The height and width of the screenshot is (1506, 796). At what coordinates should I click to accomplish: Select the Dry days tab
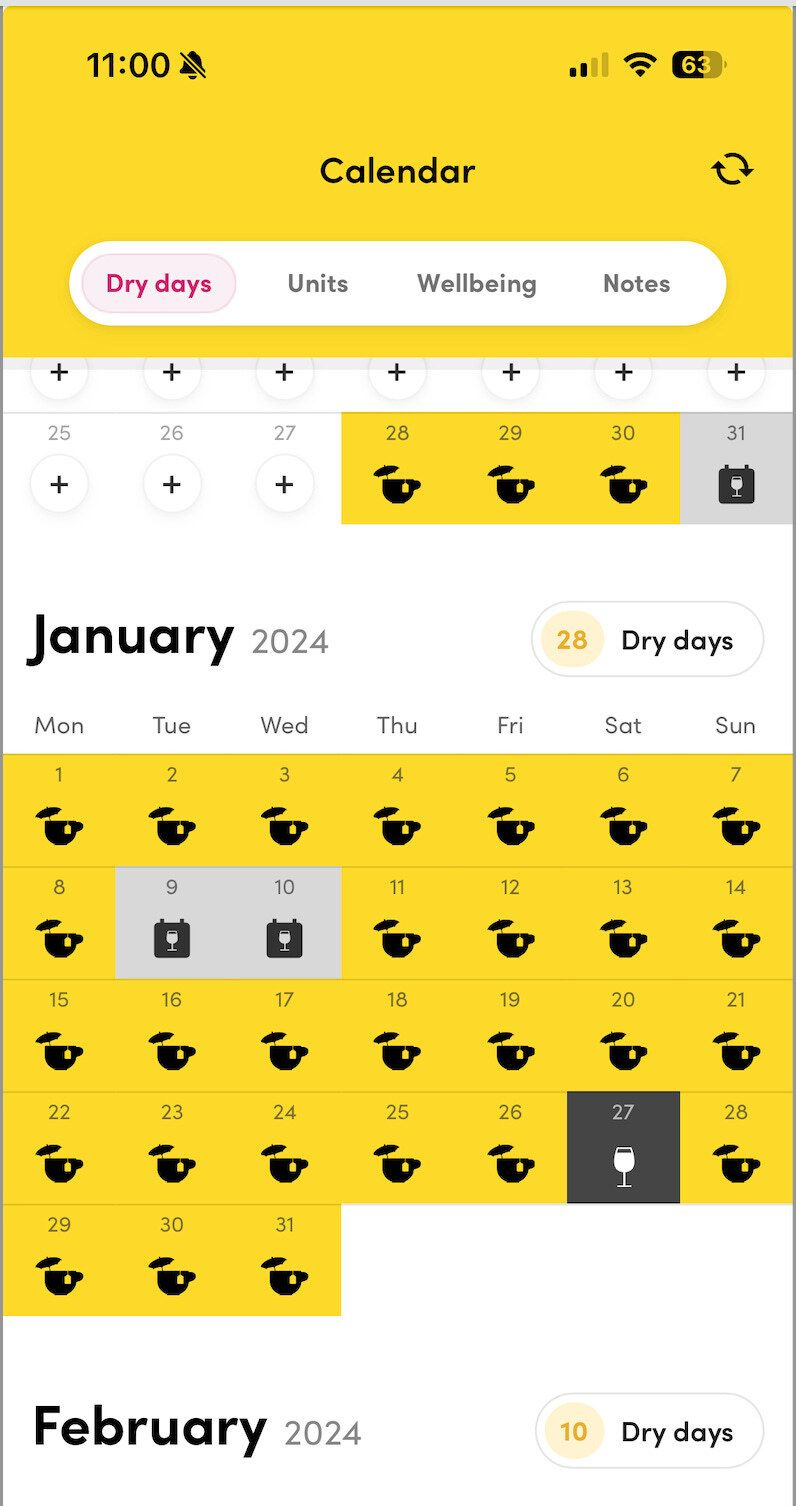click(158, 283)
